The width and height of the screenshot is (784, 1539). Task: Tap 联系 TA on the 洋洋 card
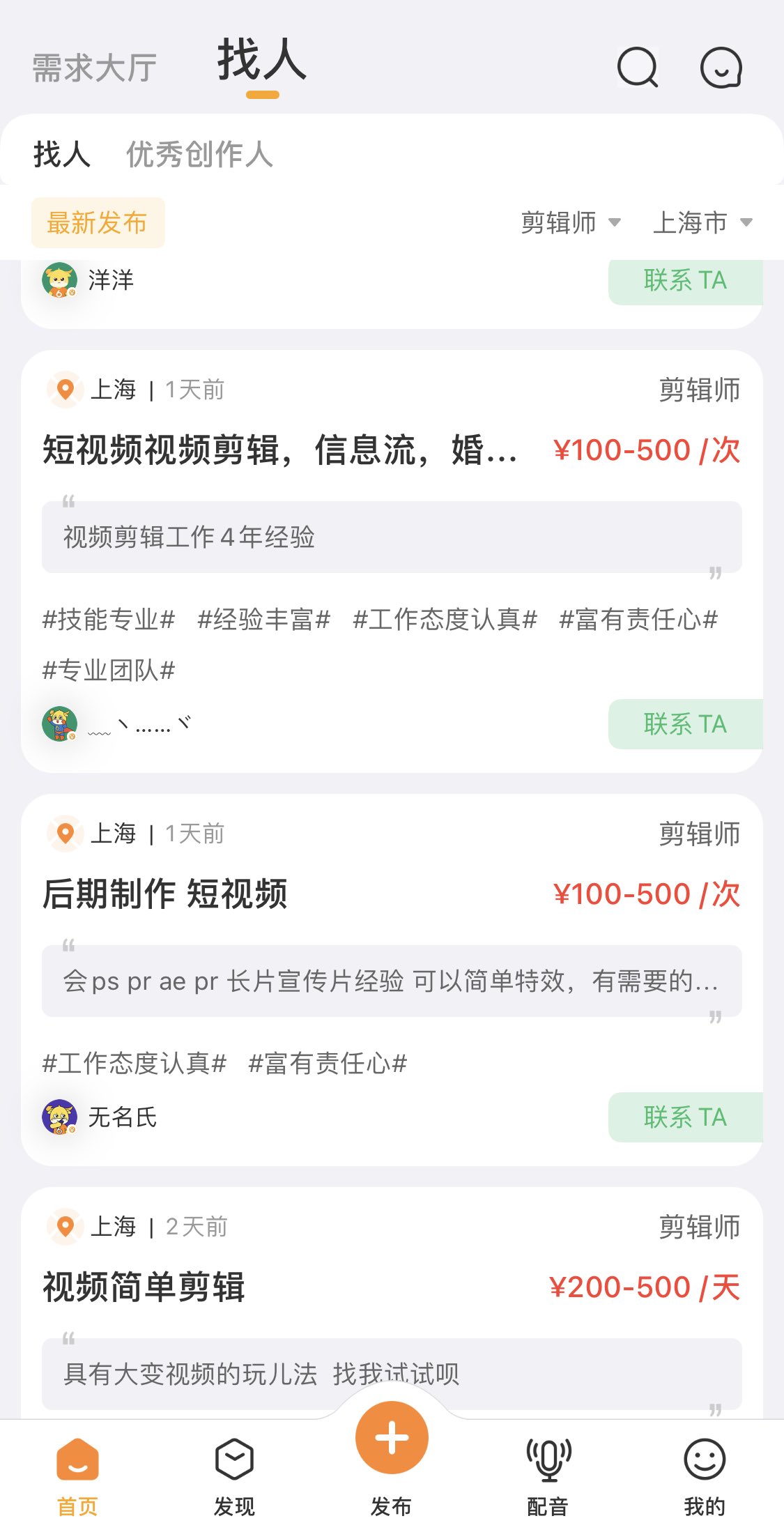685,281
